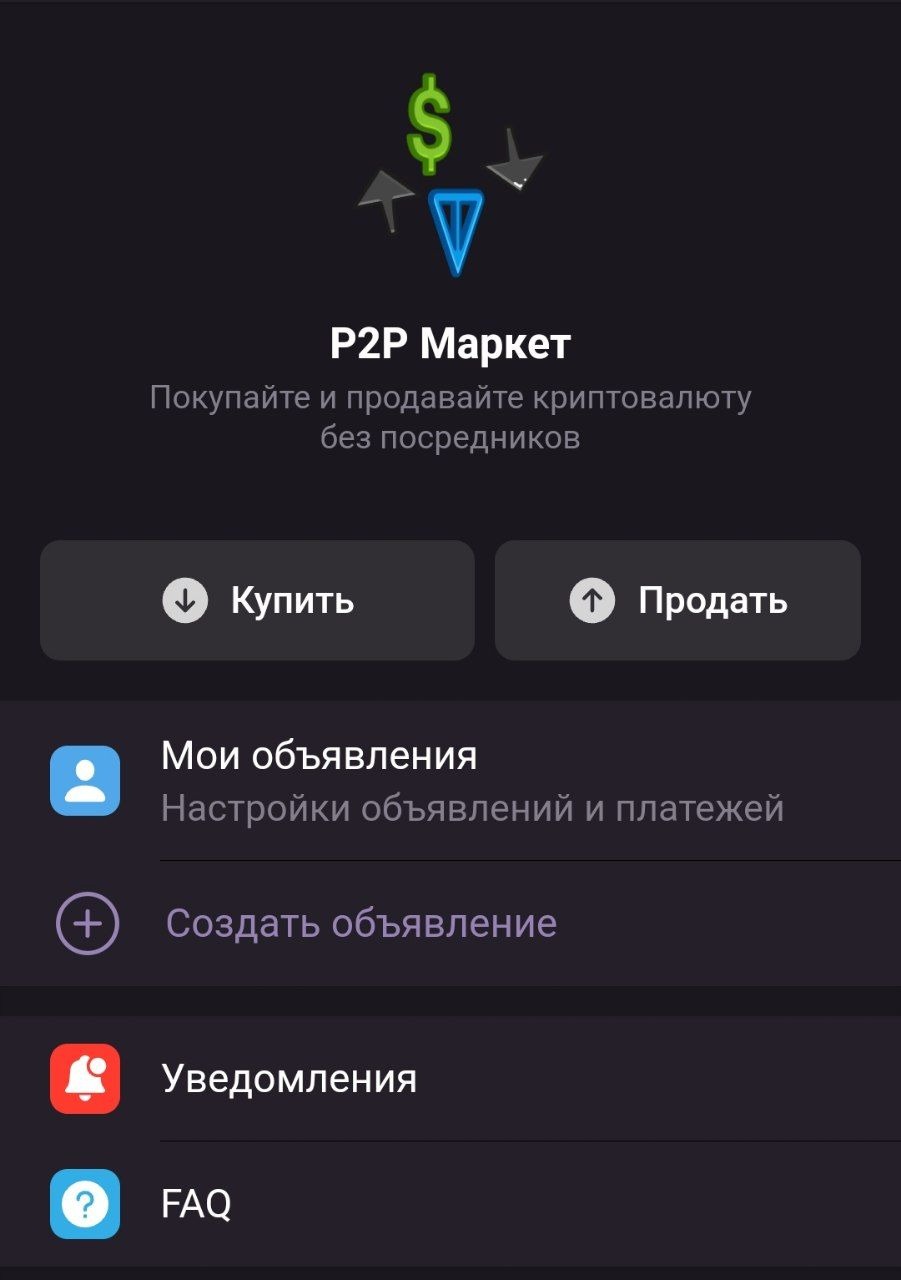Select Создать объявление
The width and height of the screenshot is (901, 1280).
coord(360,923)
